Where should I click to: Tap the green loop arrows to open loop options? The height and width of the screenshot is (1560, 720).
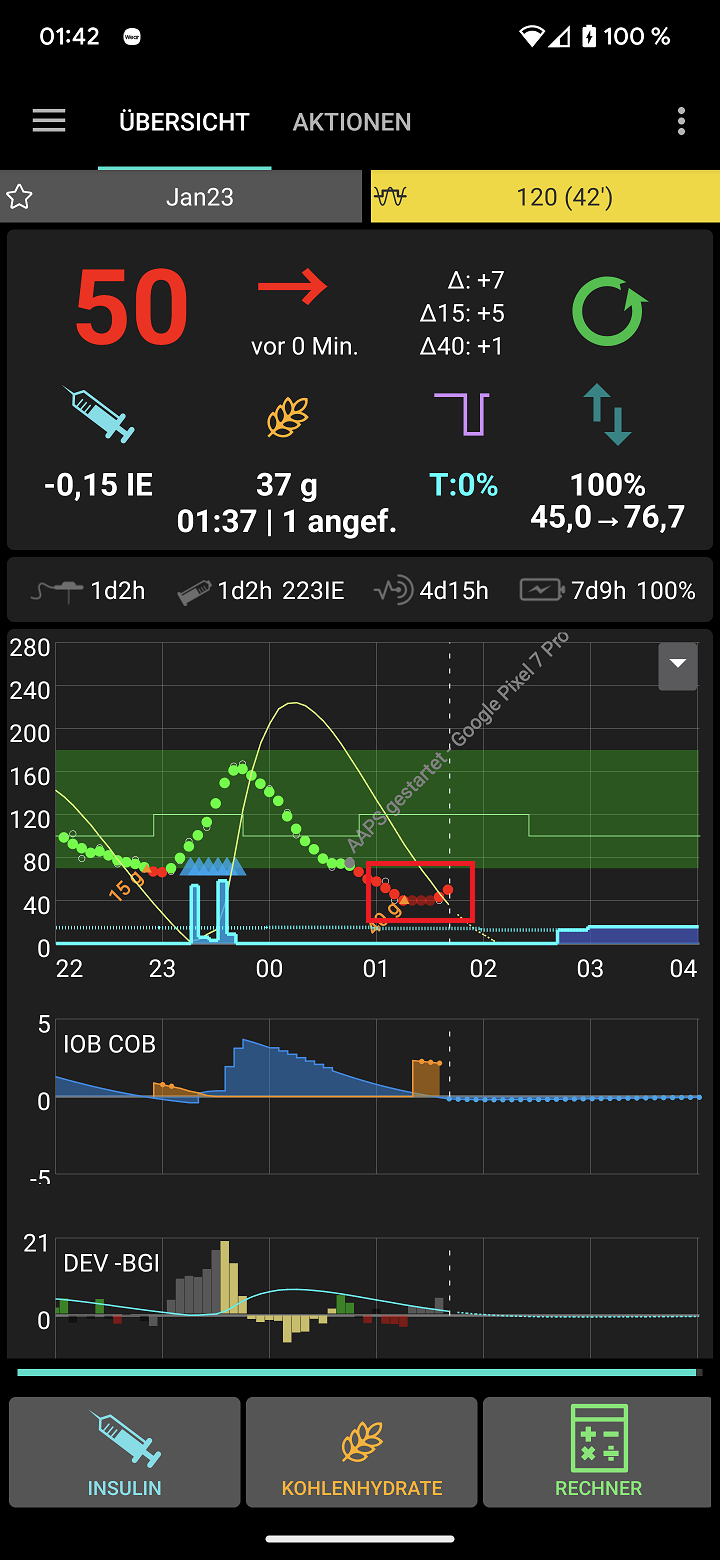608,311
